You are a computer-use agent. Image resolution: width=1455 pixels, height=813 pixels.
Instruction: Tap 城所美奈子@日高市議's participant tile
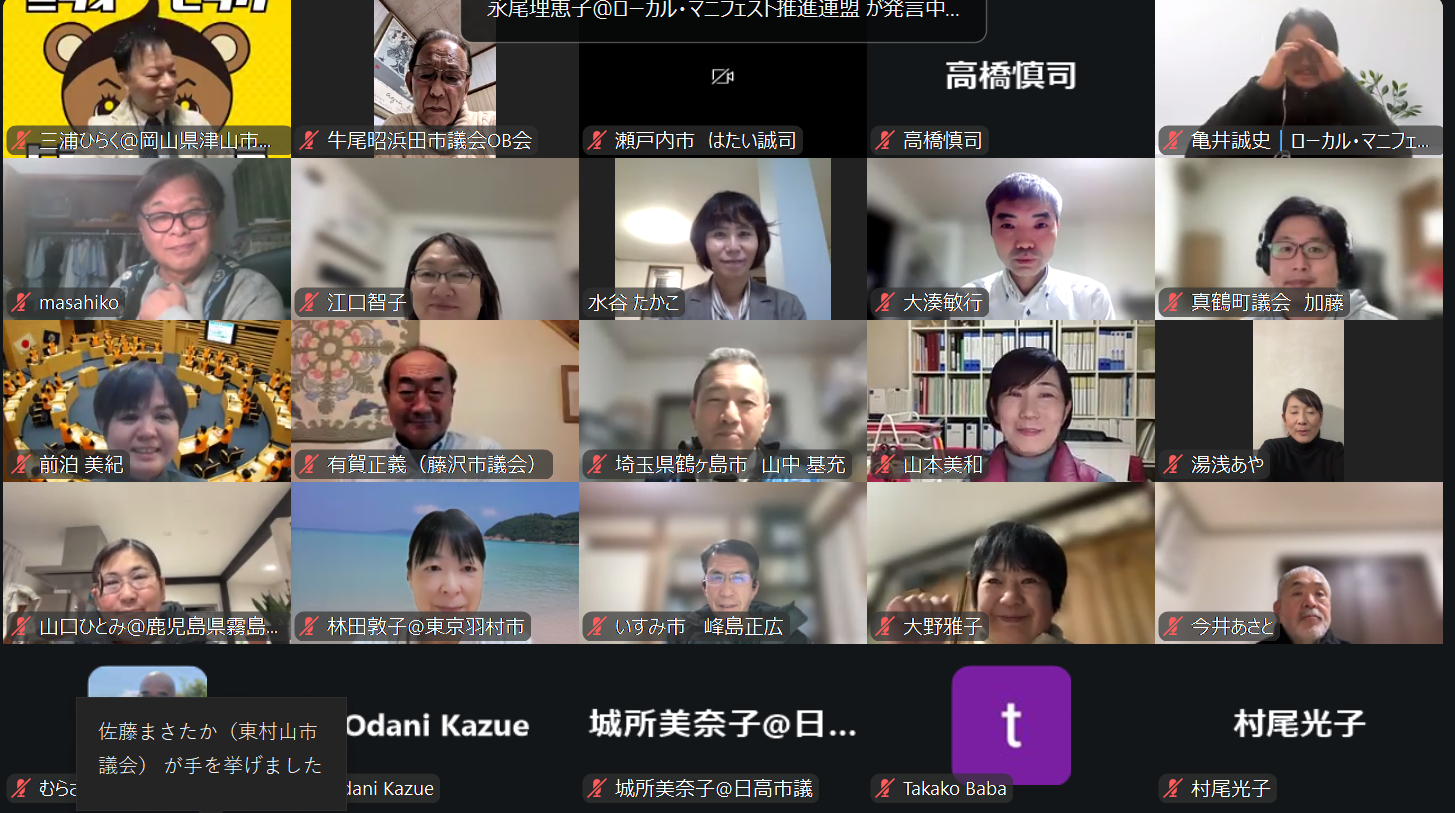pos(723,725)
